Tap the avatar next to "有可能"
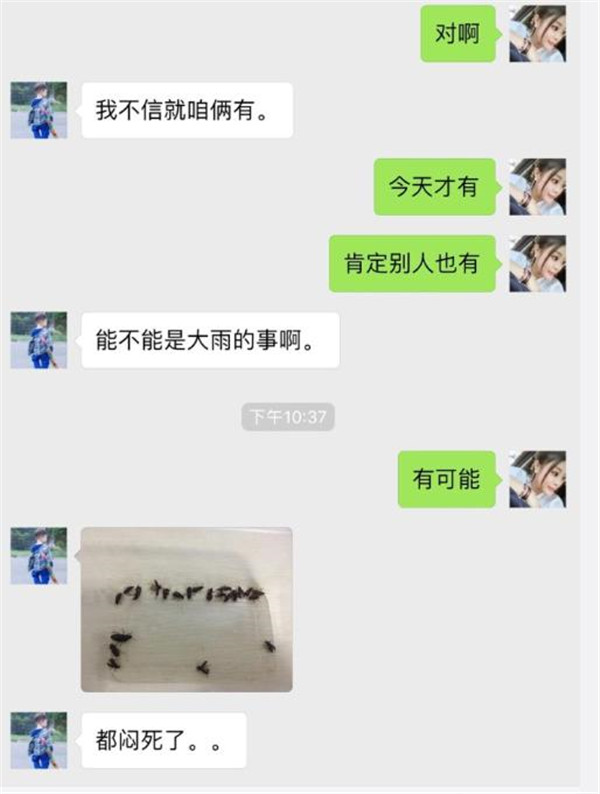The height and width of the screenshot is (794, 600). point(537,479)
